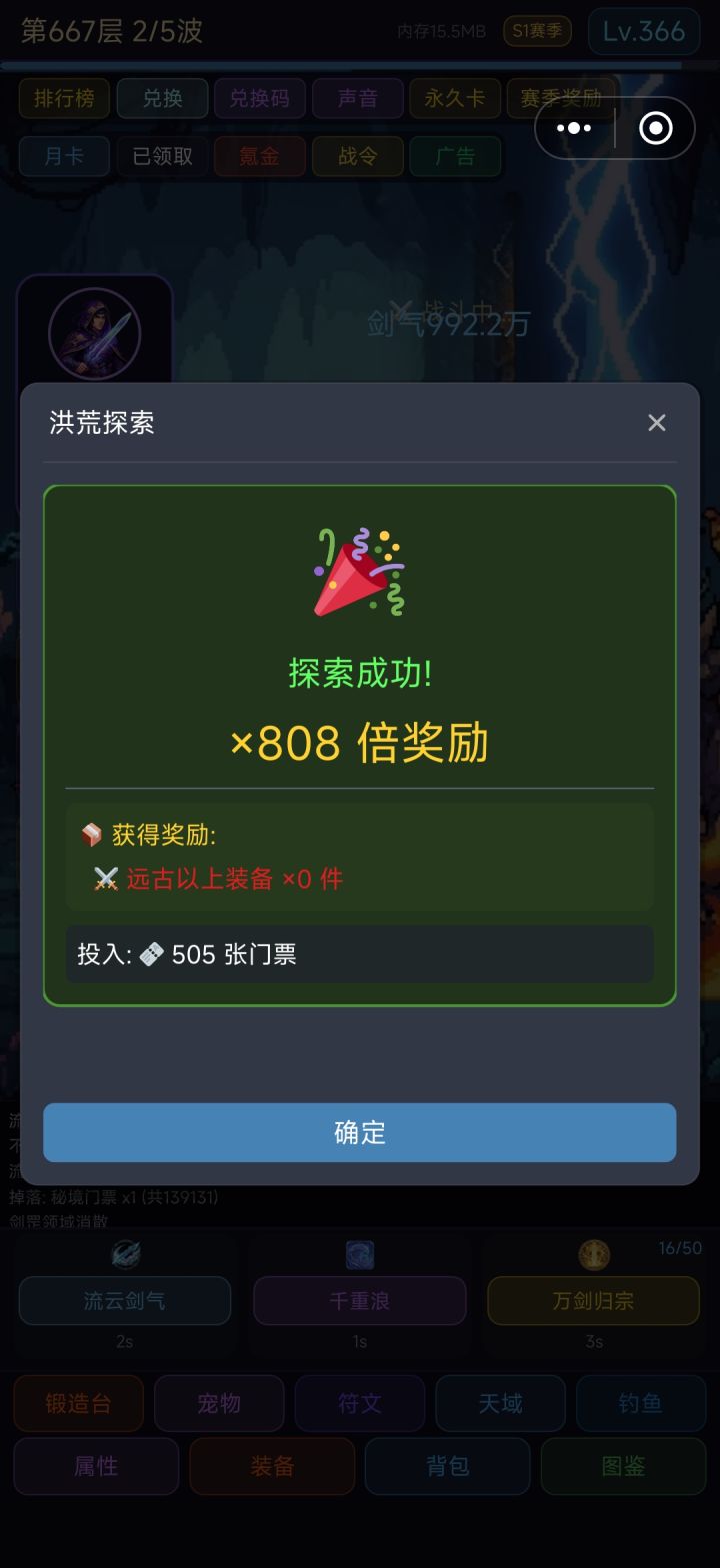Open the 氪金 recharge panel

[x=259, y=156]
